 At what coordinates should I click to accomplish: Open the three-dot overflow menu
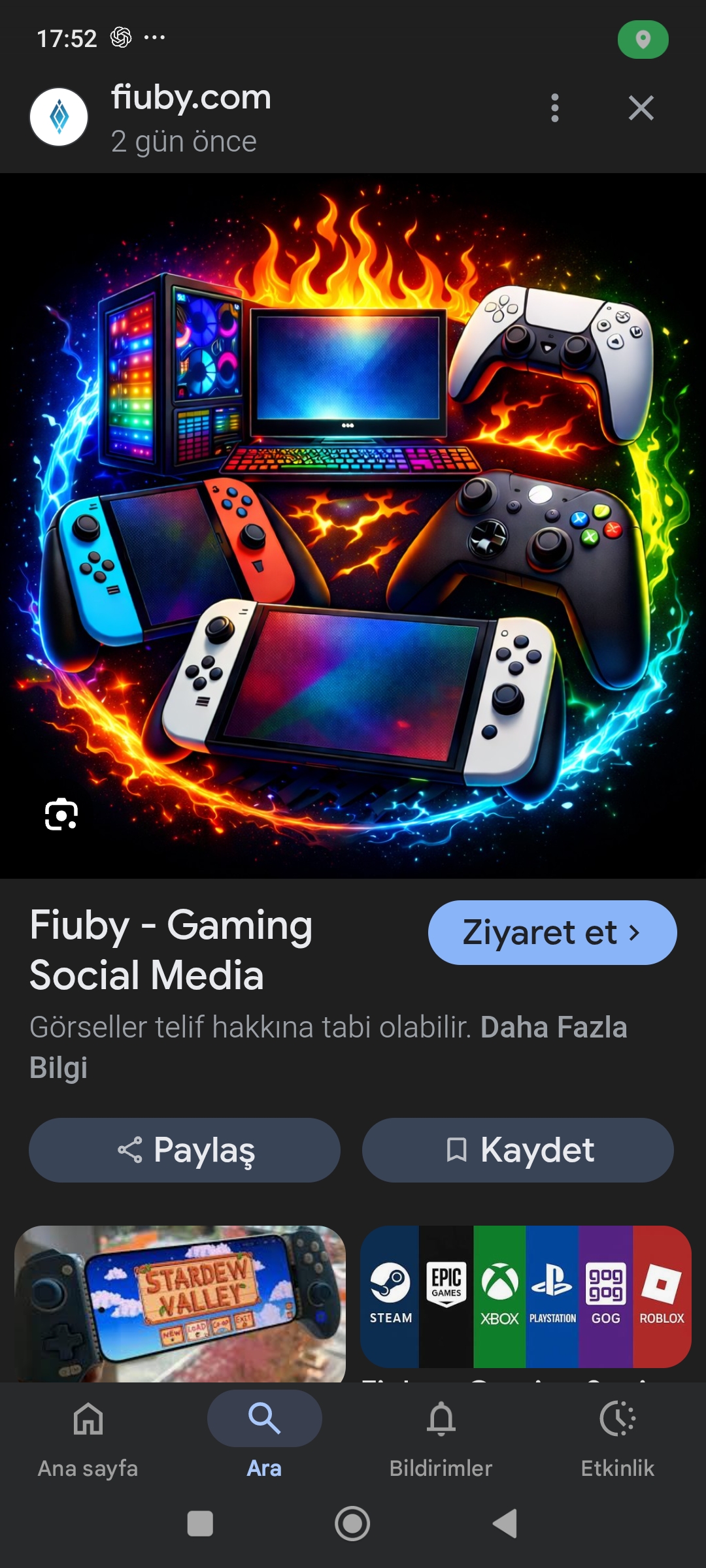[x=554, y=108]
